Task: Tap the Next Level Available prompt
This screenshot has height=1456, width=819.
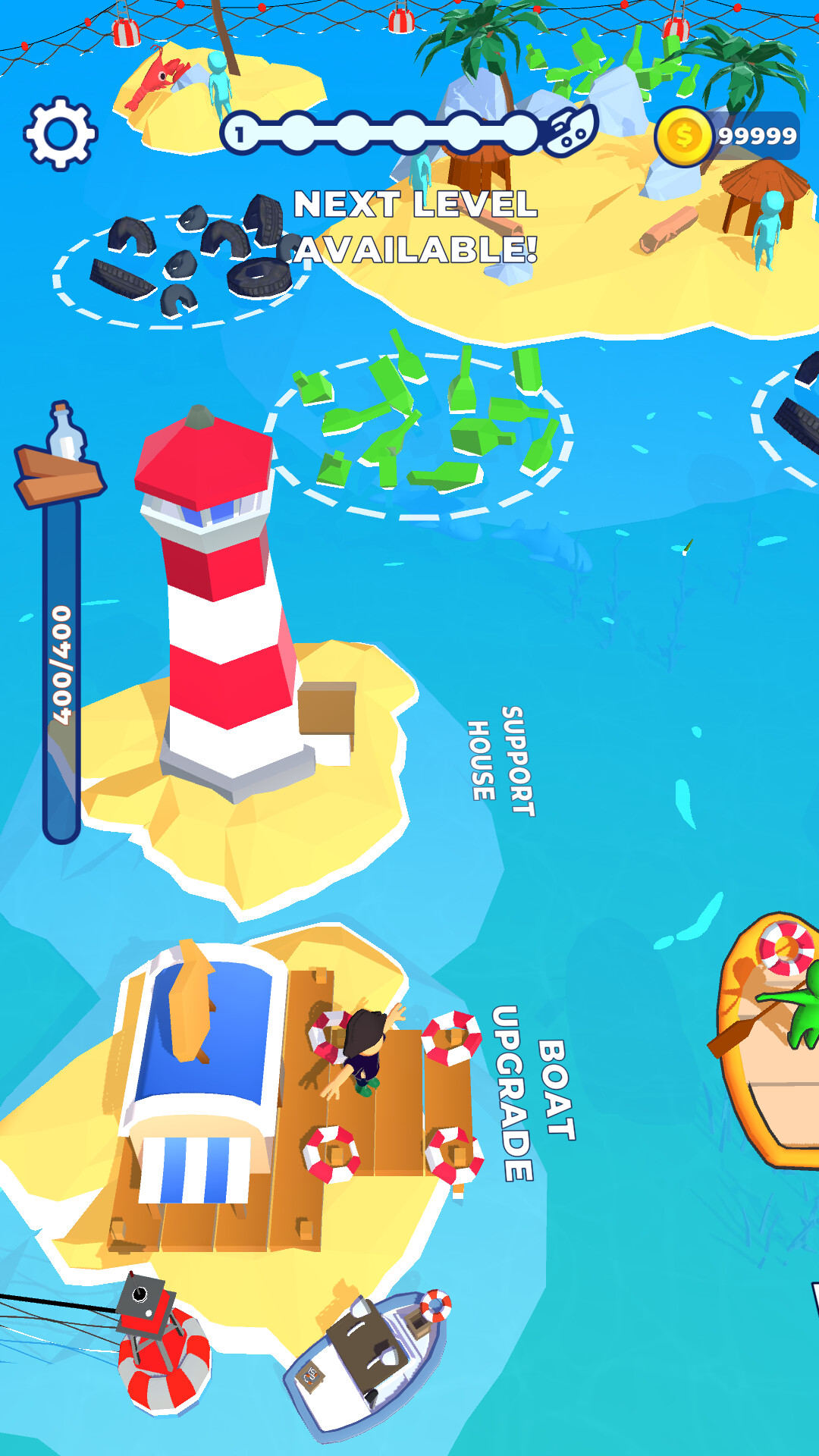Action: [x=416, y=227]
